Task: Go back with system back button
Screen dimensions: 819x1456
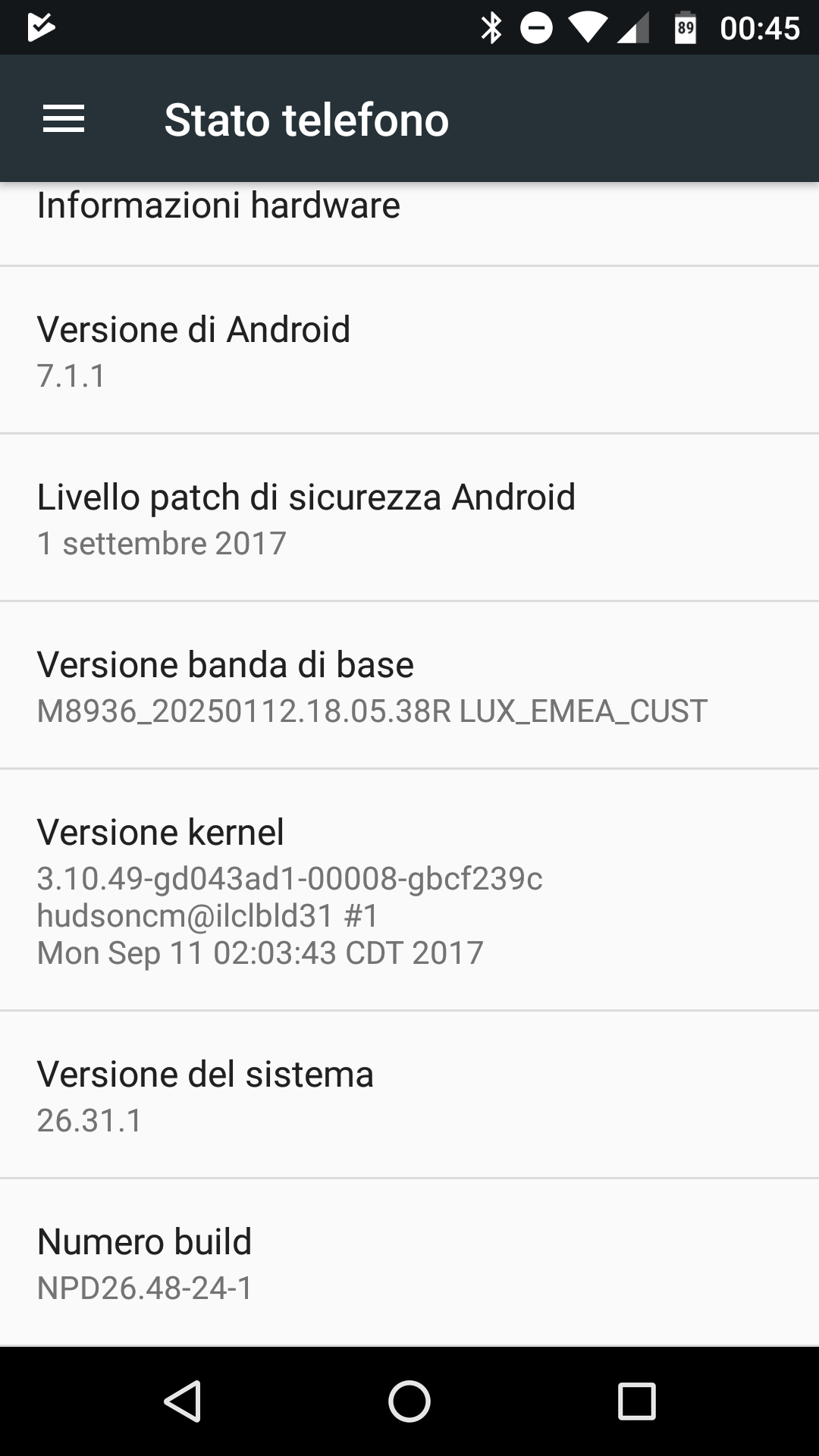Action: click(x=182, y=1401)
